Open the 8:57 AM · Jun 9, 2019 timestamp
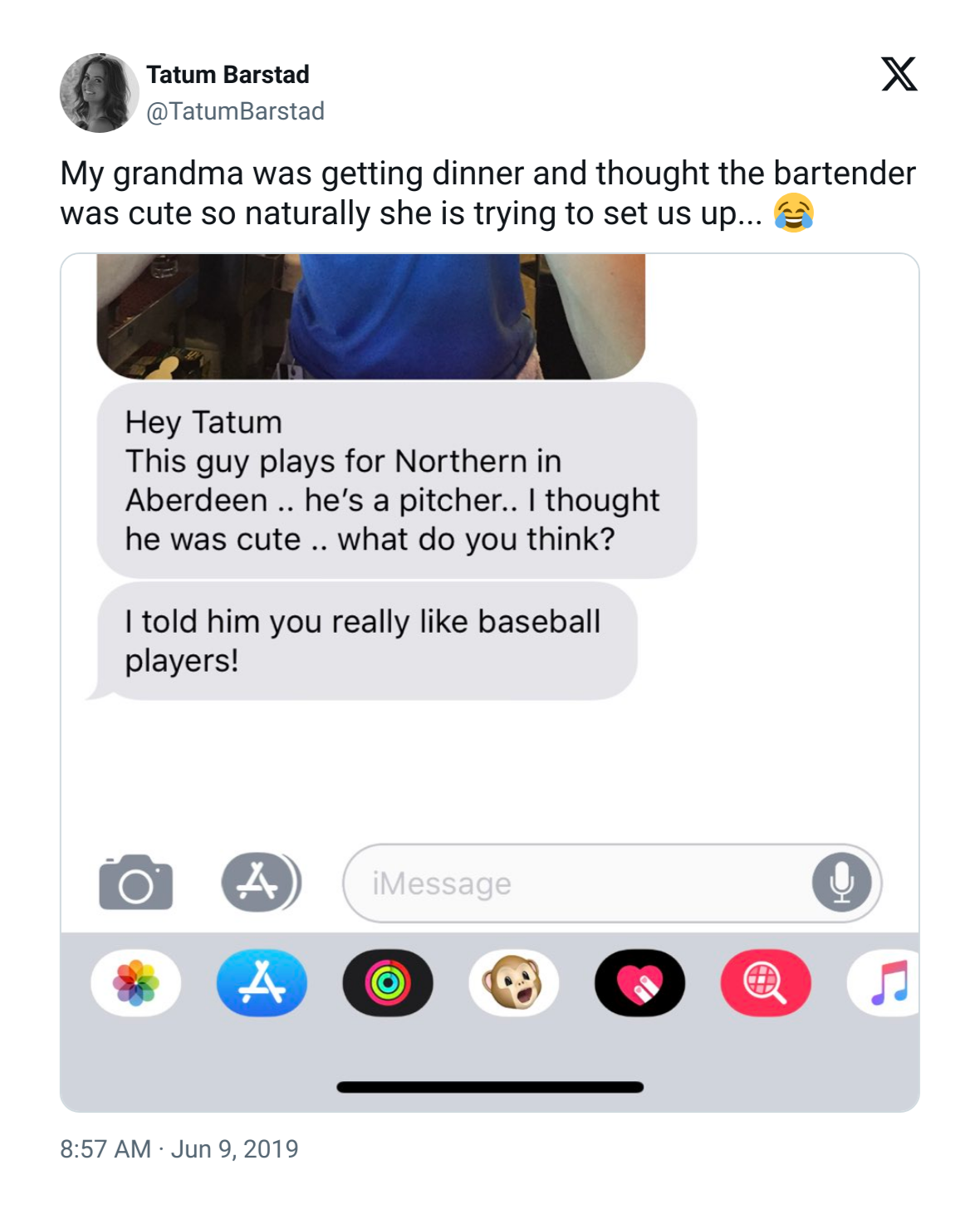This screenshot has height=1219, width=980. pos(179,1148)
